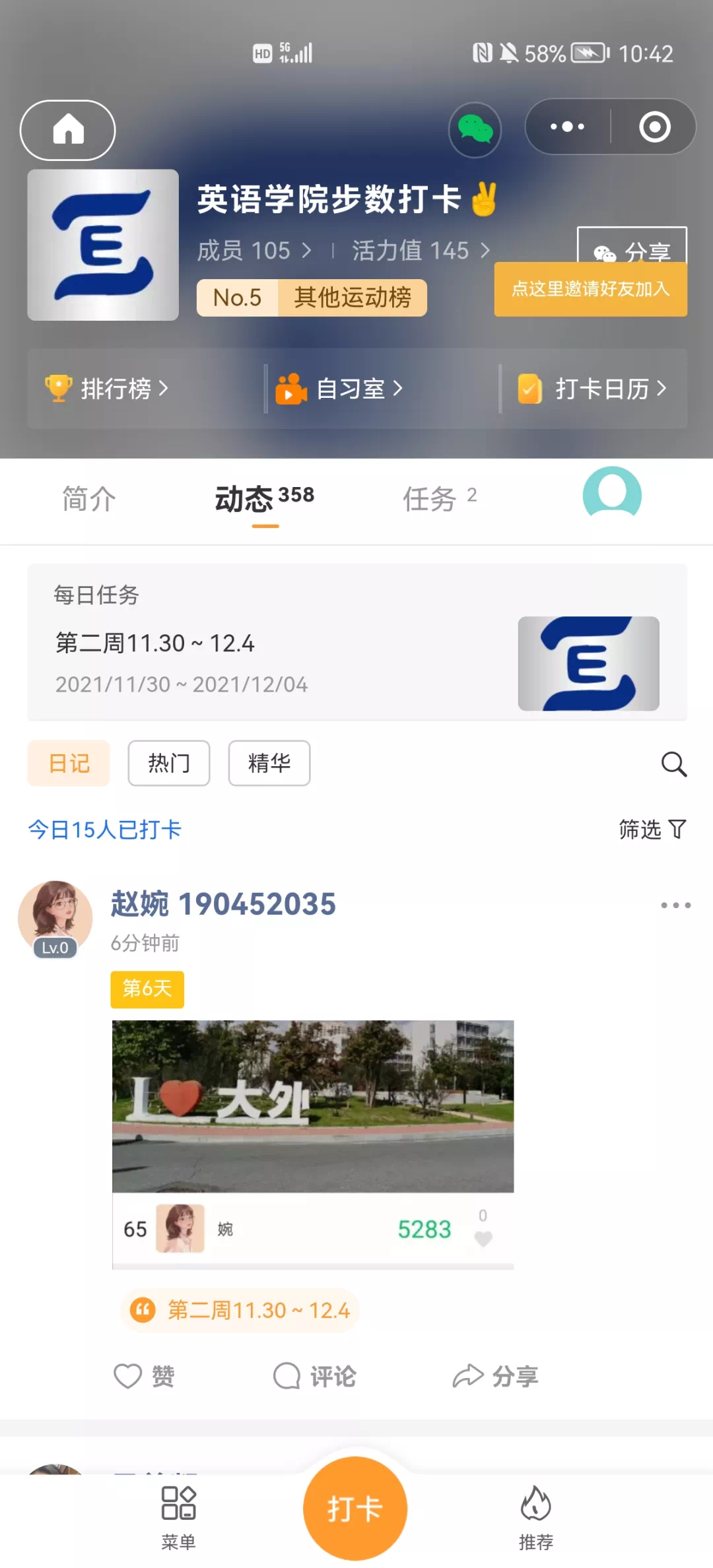The width and height of the screenshot is (713, 1568).
Task: Select the 精华 filter chip
Action: [269, 763]
